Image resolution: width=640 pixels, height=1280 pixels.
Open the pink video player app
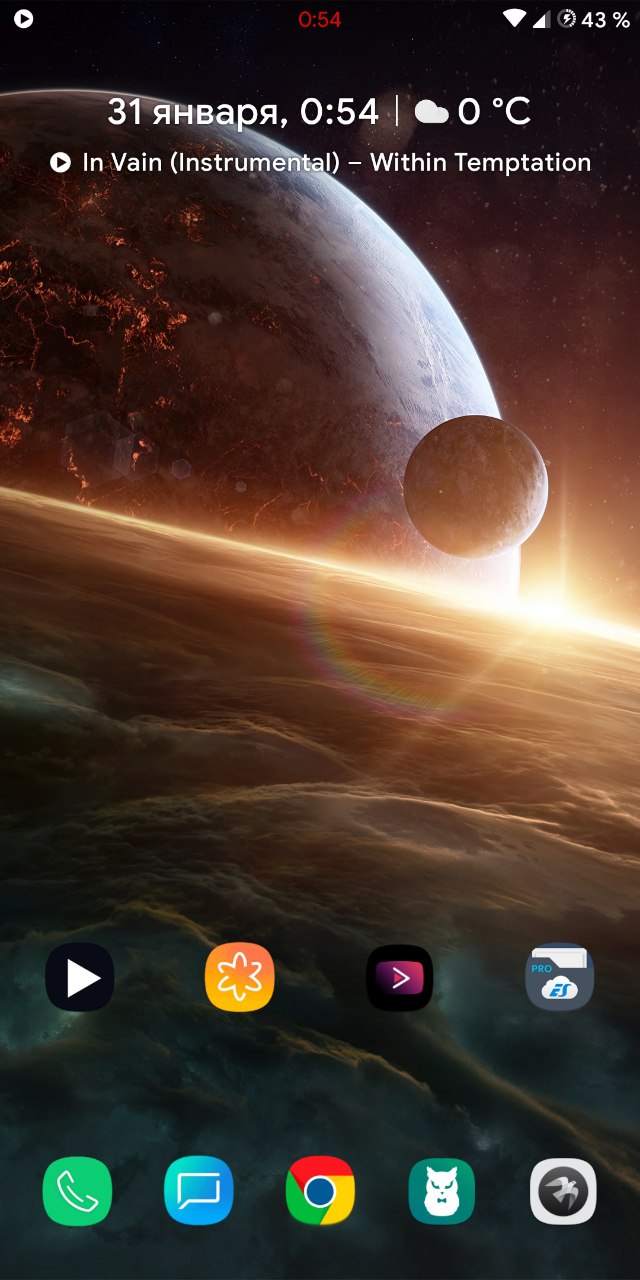tap(400, 977)
